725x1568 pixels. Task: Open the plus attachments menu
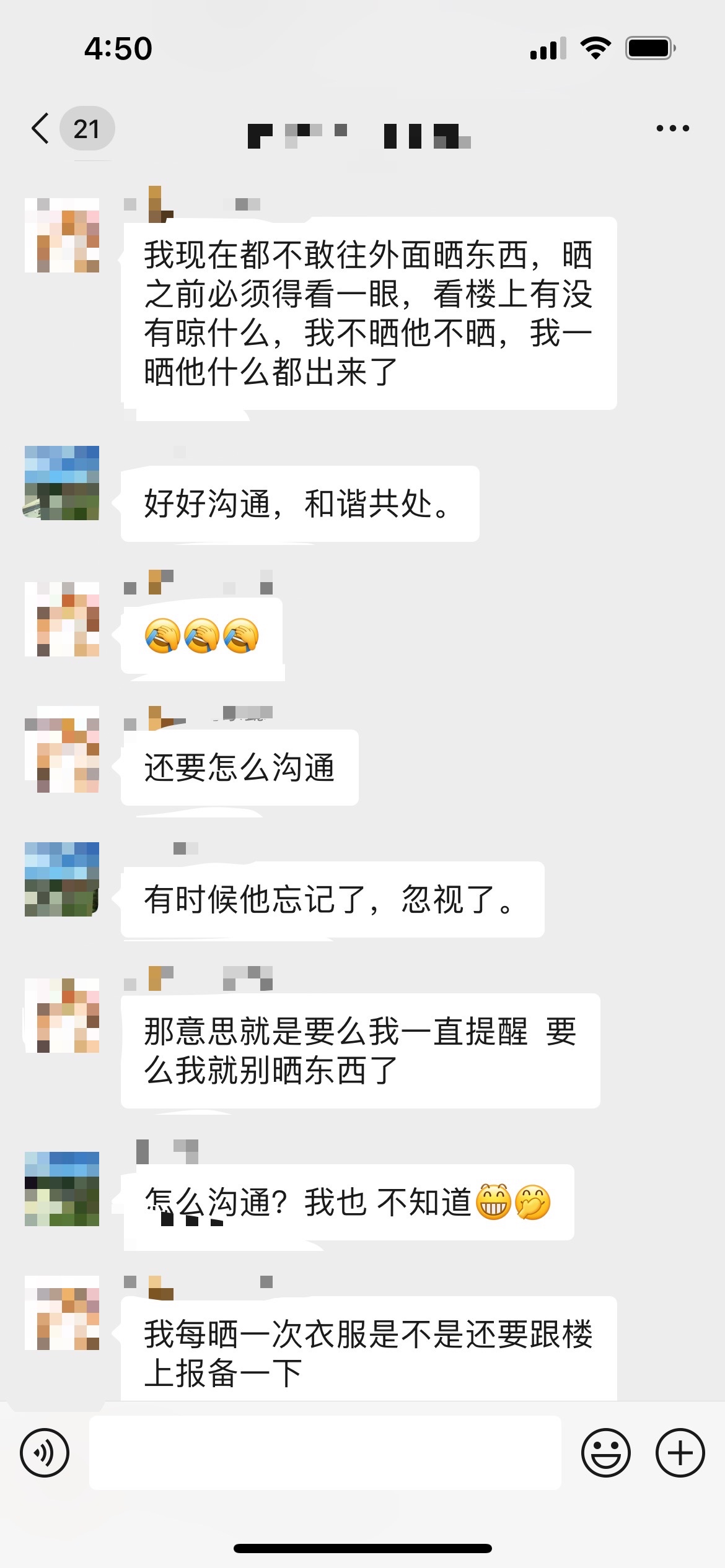click(680, 1453)
